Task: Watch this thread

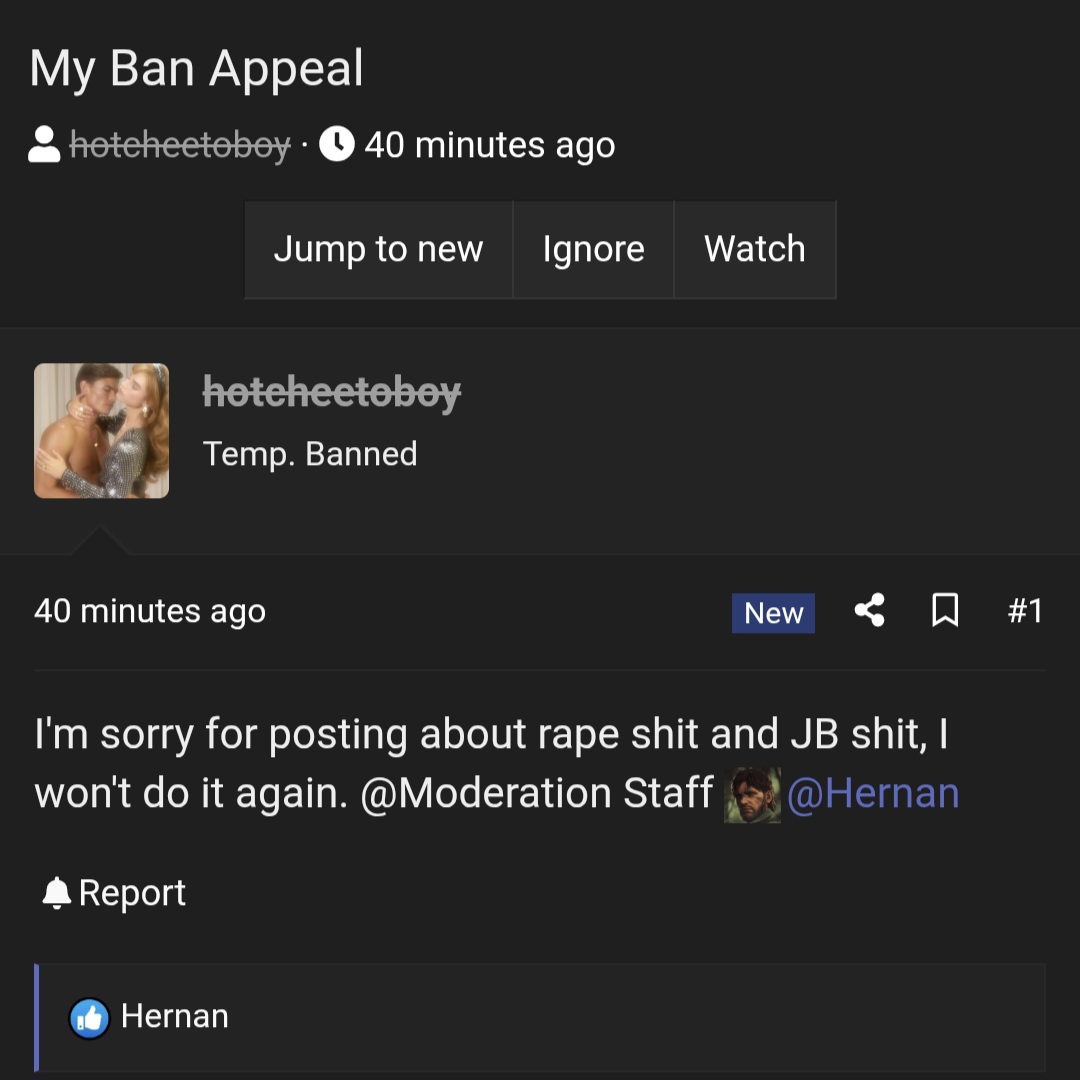Action: pos(754,249)
